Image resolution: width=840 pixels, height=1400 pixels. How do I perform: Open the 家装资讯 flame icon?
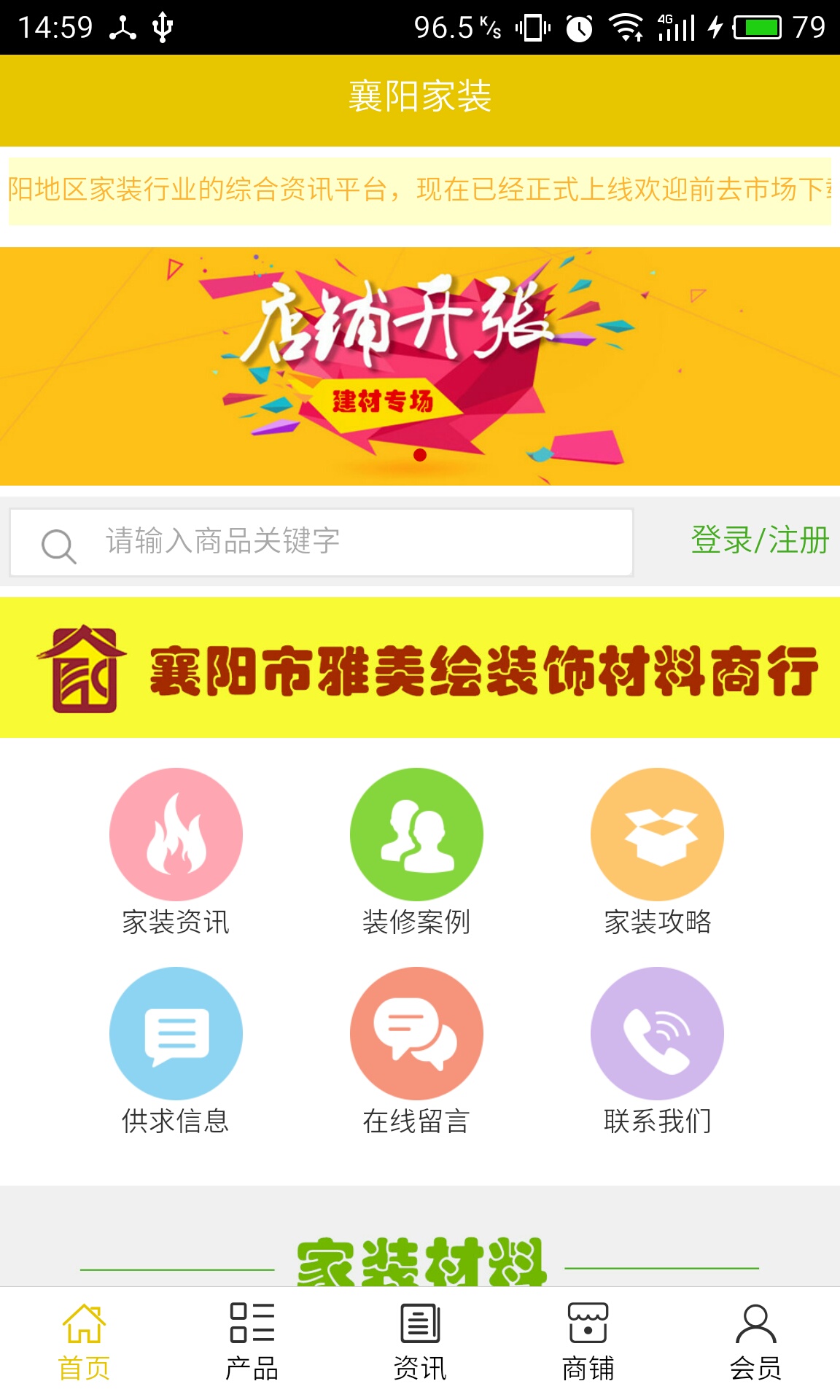[x=176, y=834]
